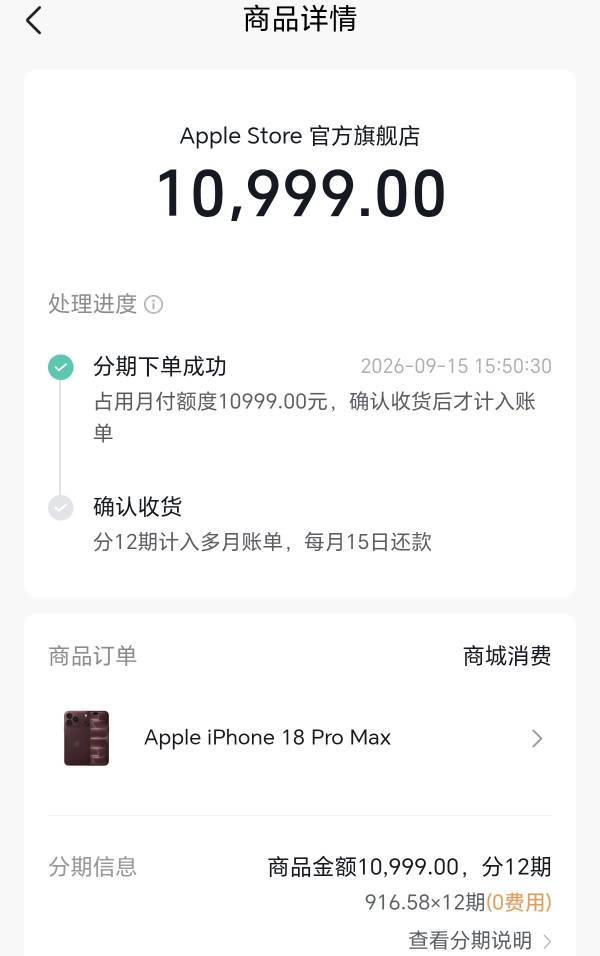Open the Apple iPhone 18 Pro Max order
The image size is (600, 956).
click(300, 738)
